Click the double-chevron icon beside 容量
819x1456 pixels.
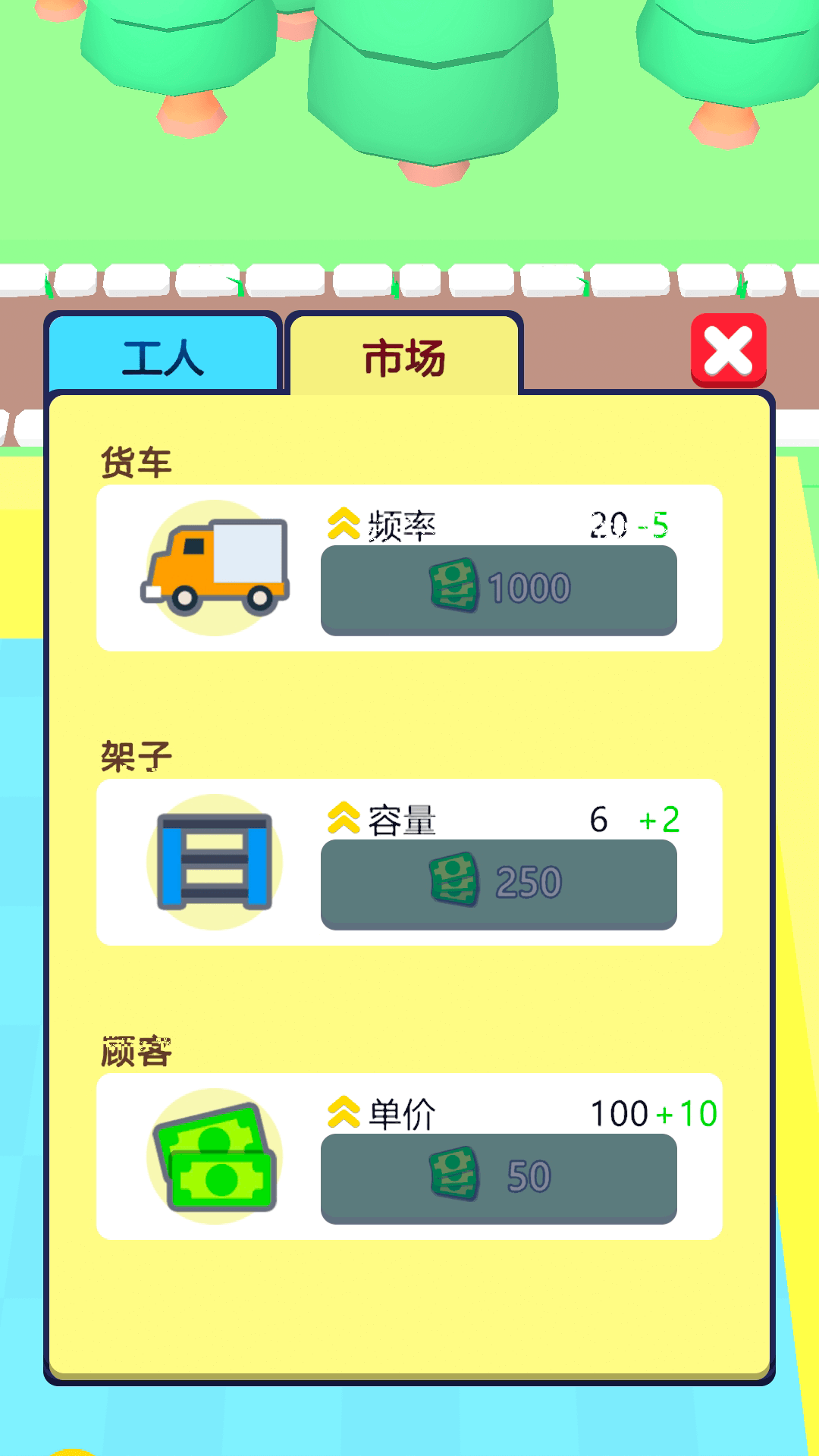342,821
